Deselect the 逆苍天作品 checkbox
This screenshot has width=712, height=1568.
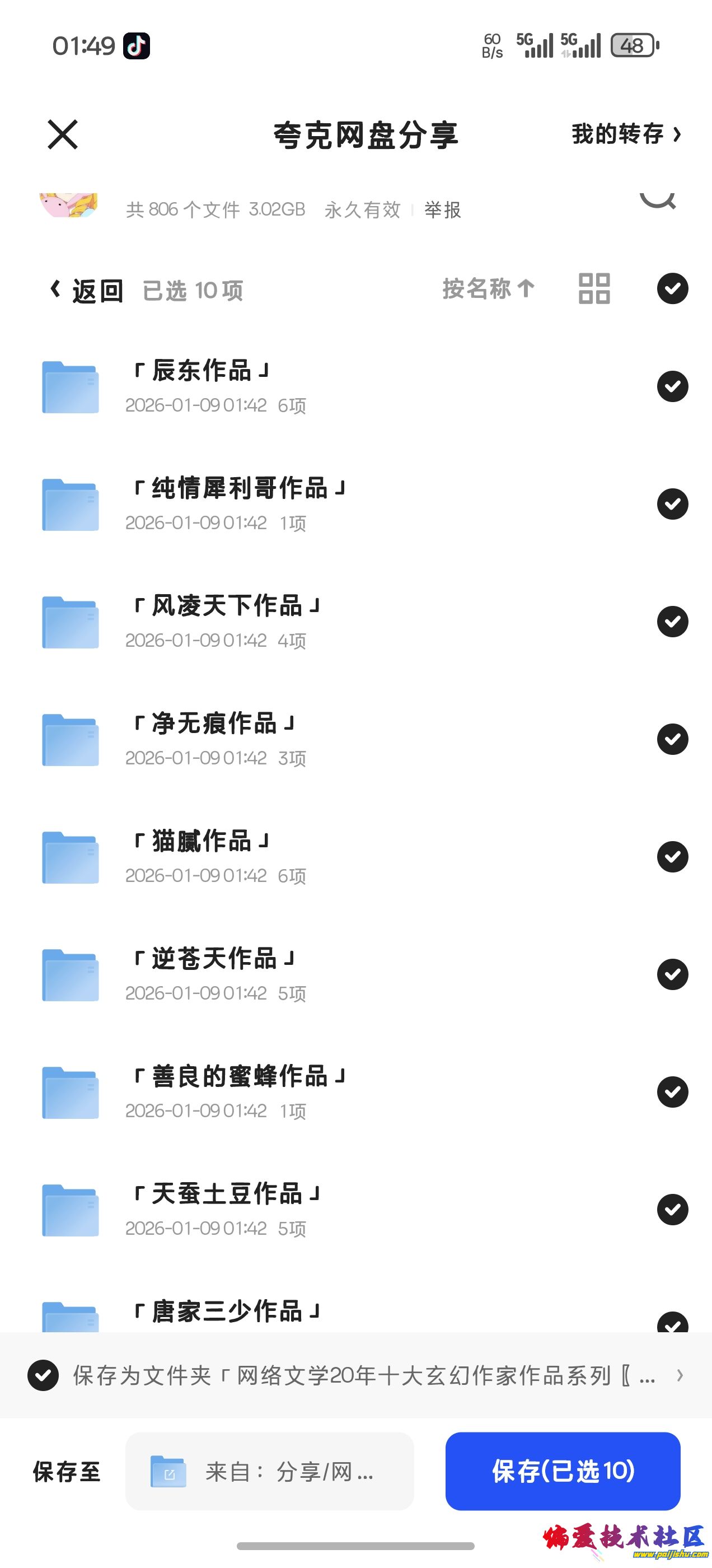point(672,974)
